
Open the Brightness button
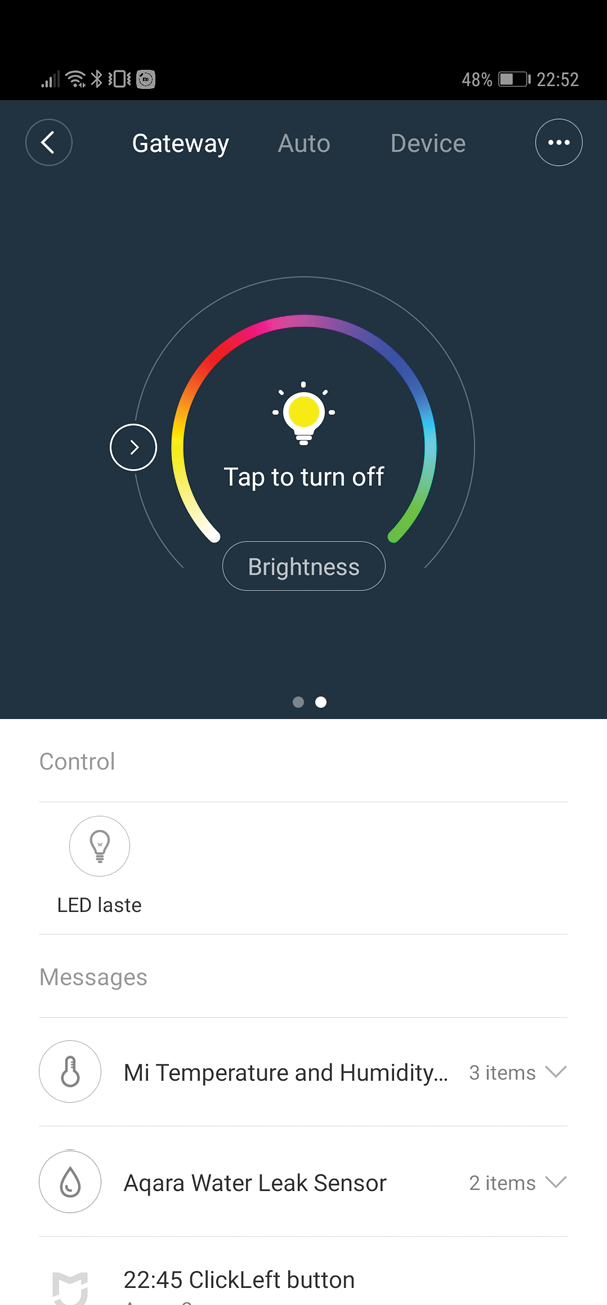[x=304, y=567]
